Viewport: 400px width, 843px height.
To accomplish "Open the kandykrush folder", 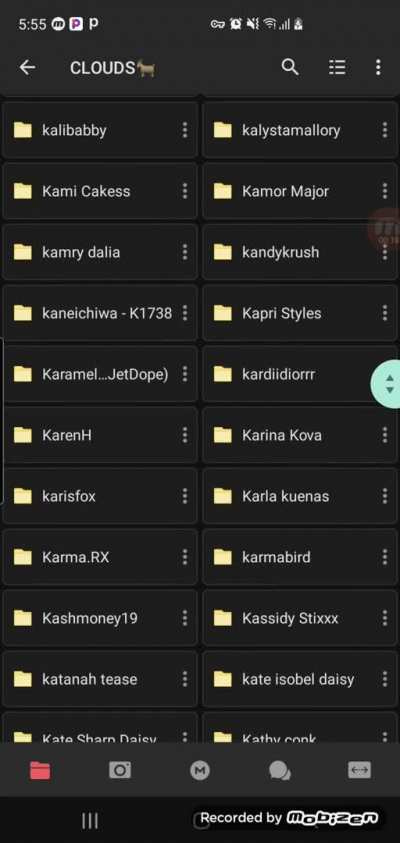I will coord(300,252).
